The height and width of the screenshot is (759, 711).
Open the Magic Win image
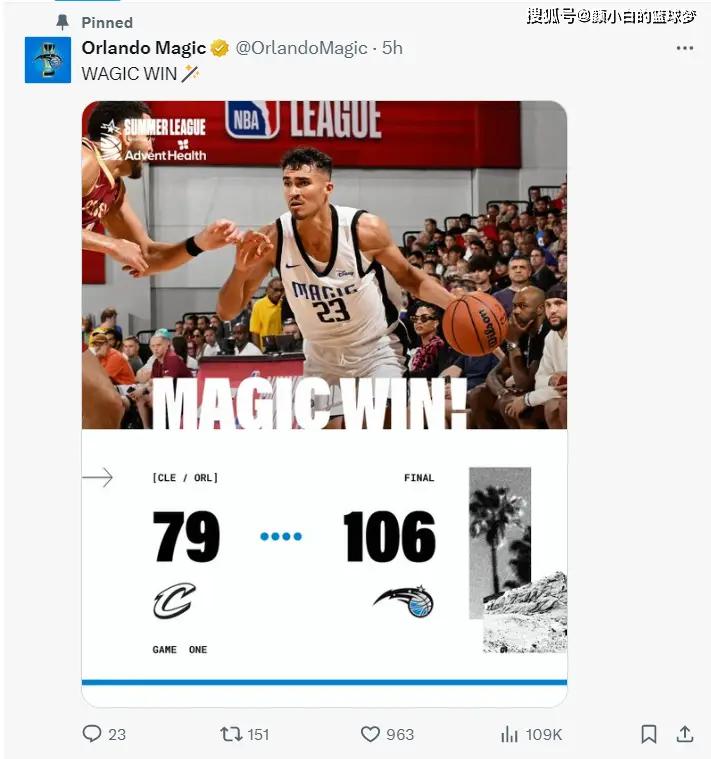pos(324,400)
